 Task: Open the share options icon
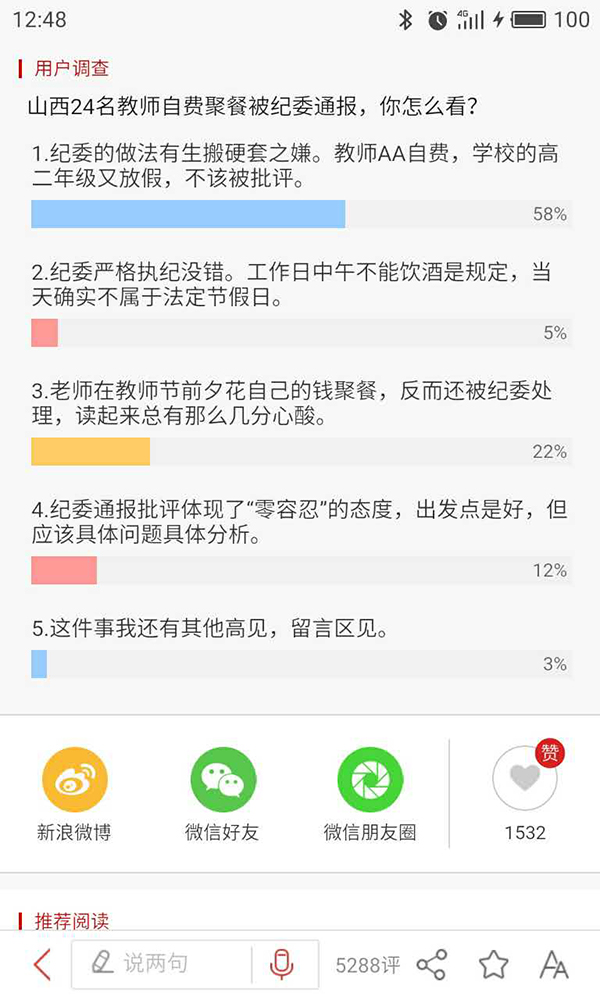(431, 964)
